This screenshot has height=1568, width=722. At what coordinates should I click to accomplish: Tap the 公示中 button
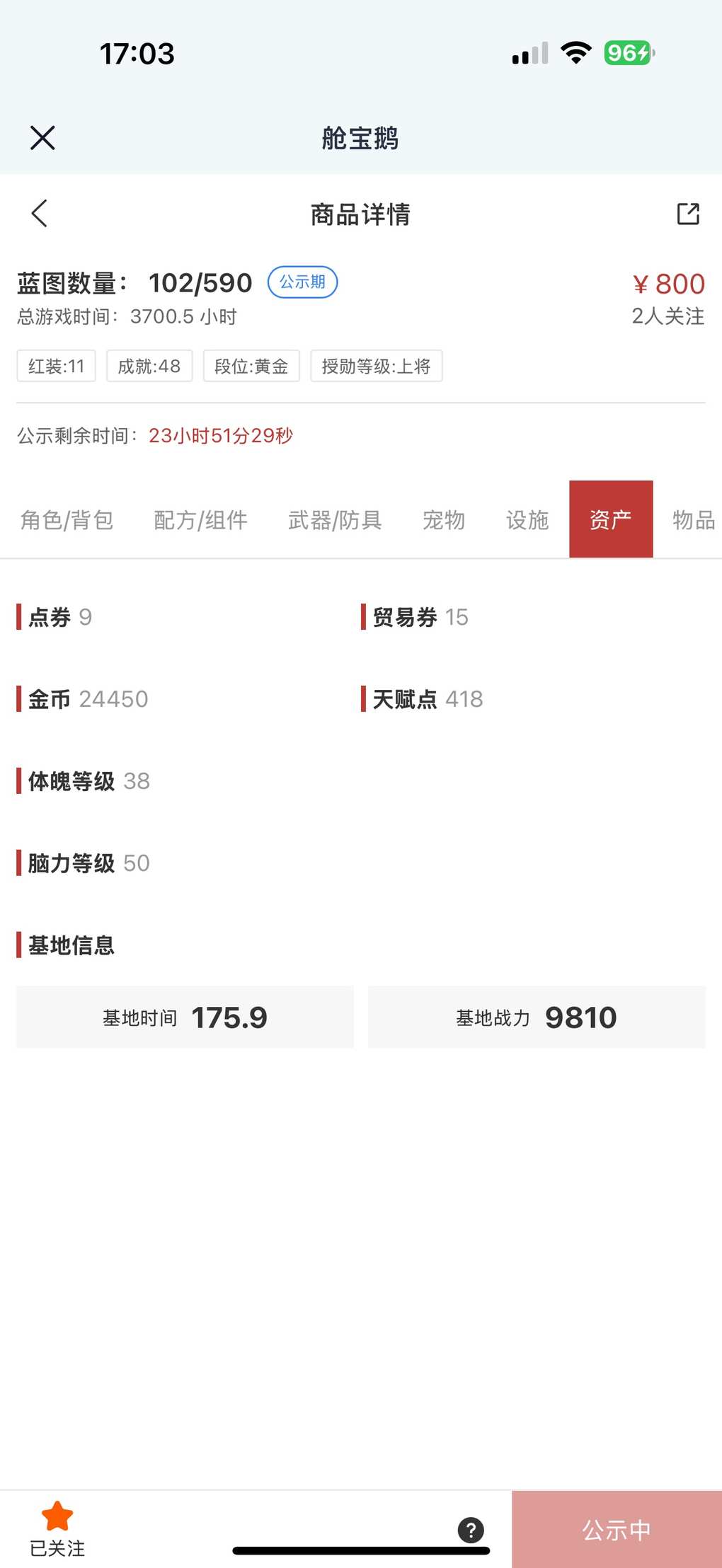click(x=617, y=1530)
